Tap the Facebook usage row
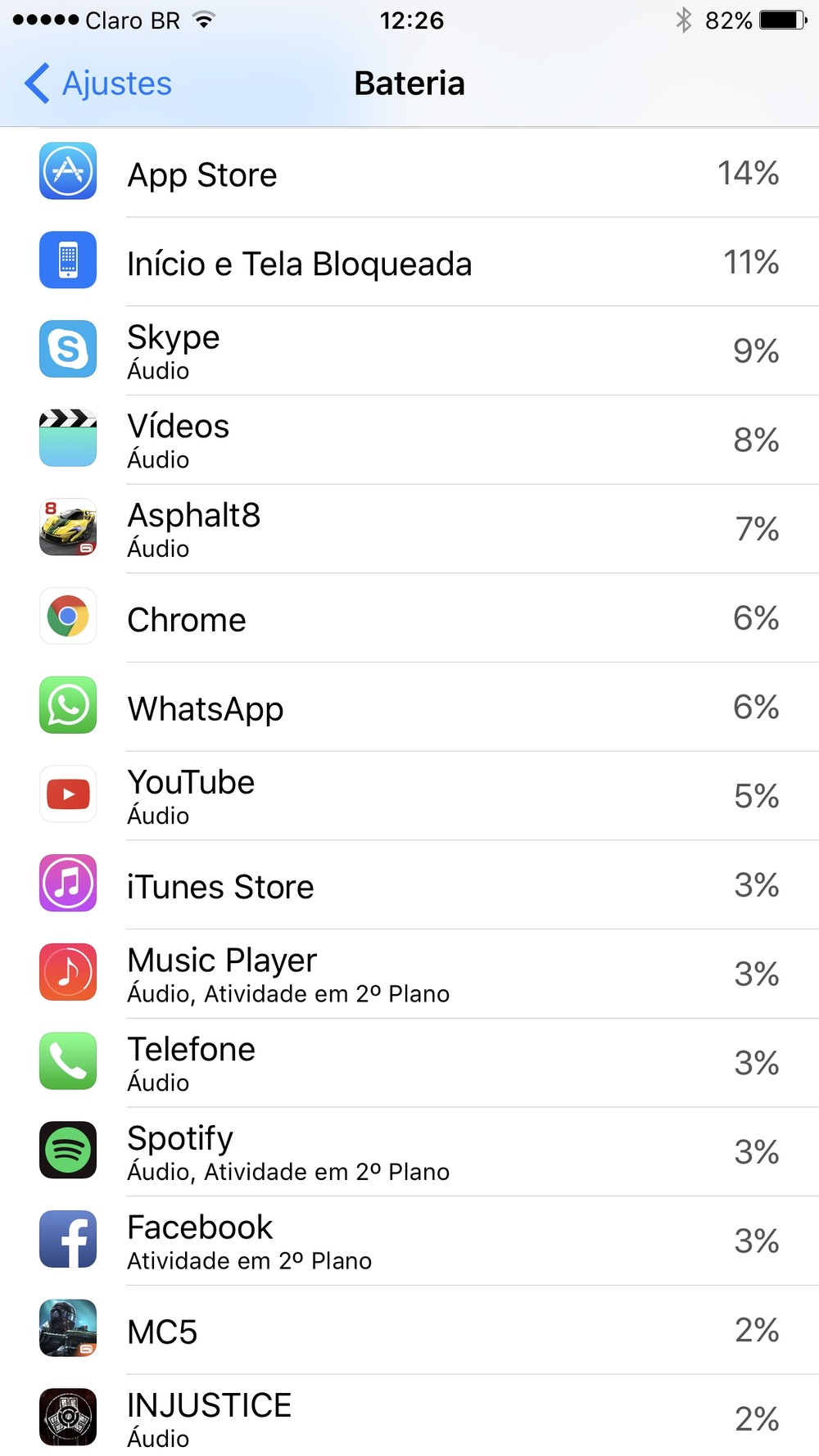The image size is (819, 1456). point(409,1241)
